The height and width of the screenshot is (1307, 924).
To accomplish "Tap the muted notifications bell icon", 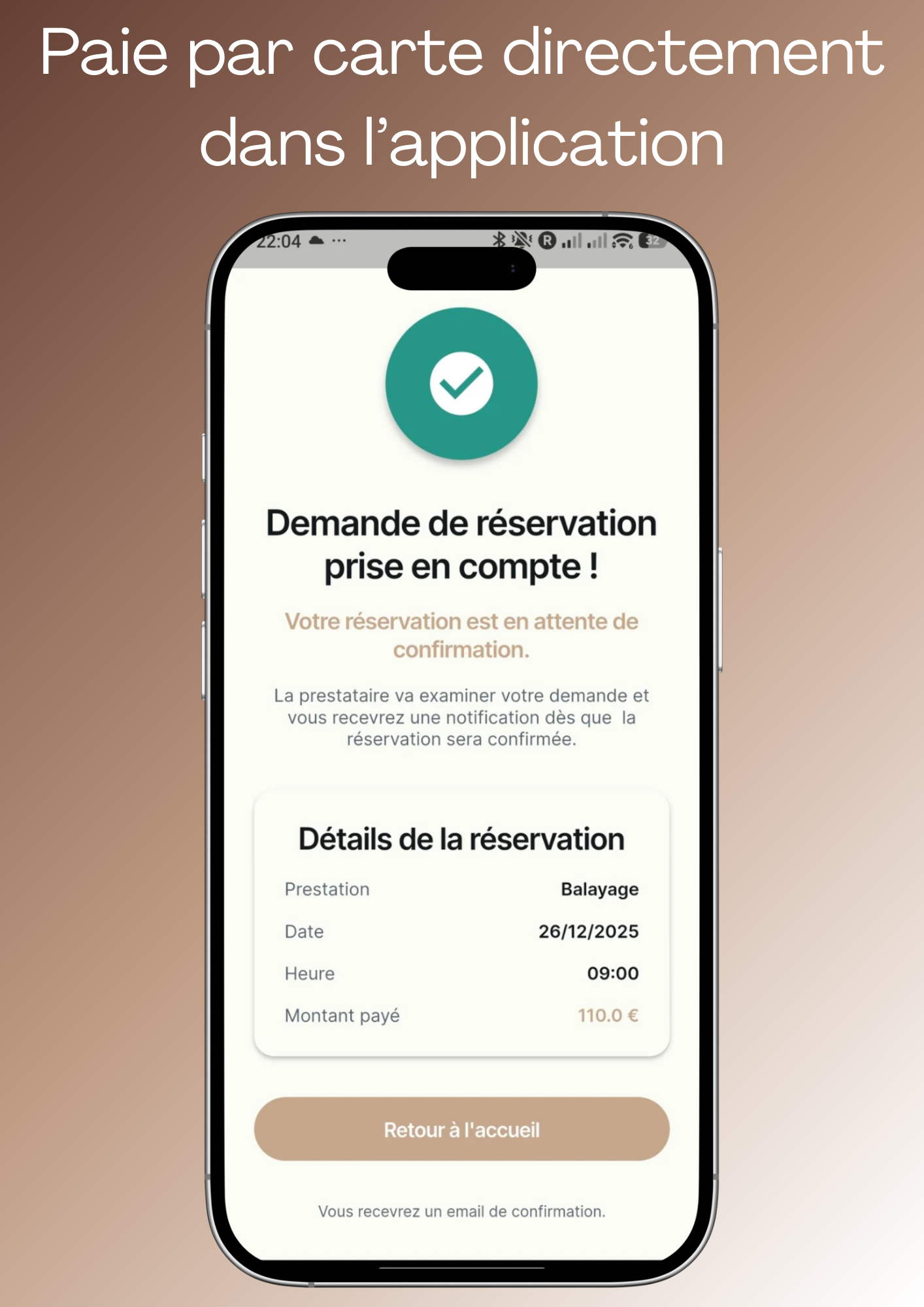I will tap(521, 240).
